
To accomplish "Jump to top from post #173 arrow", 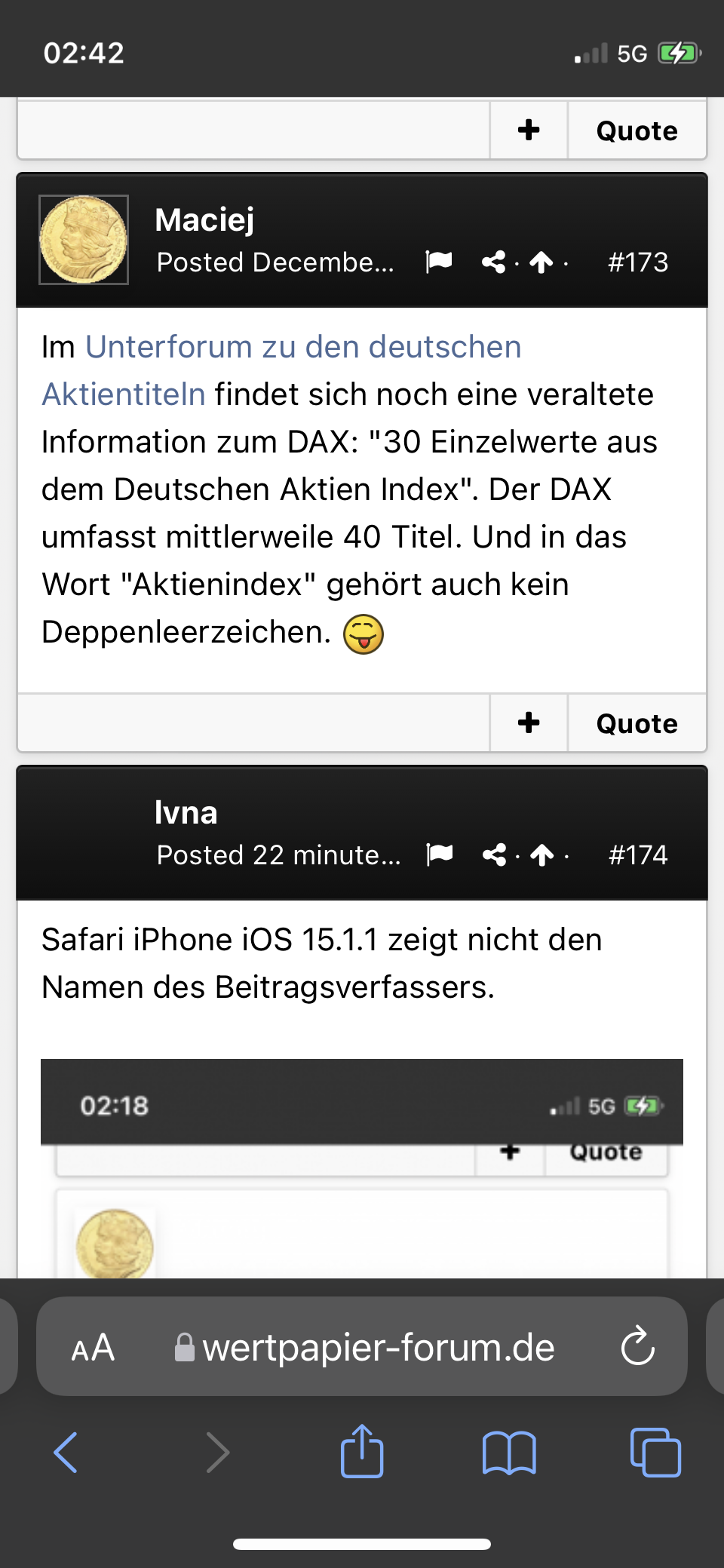I will (x=541, y=262).
